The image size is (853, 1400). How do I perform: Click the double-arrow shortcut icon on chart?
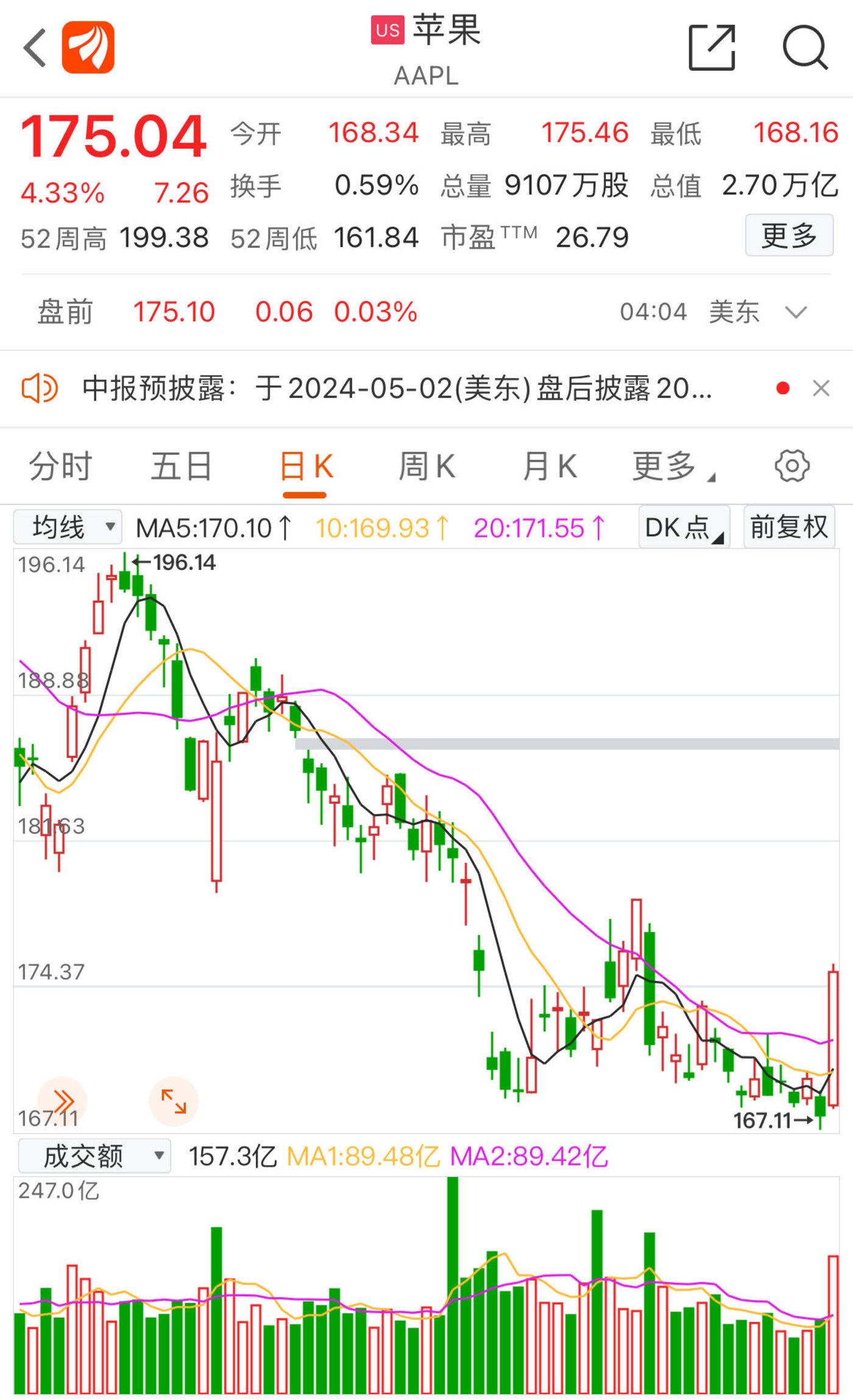coord(63,1099)
